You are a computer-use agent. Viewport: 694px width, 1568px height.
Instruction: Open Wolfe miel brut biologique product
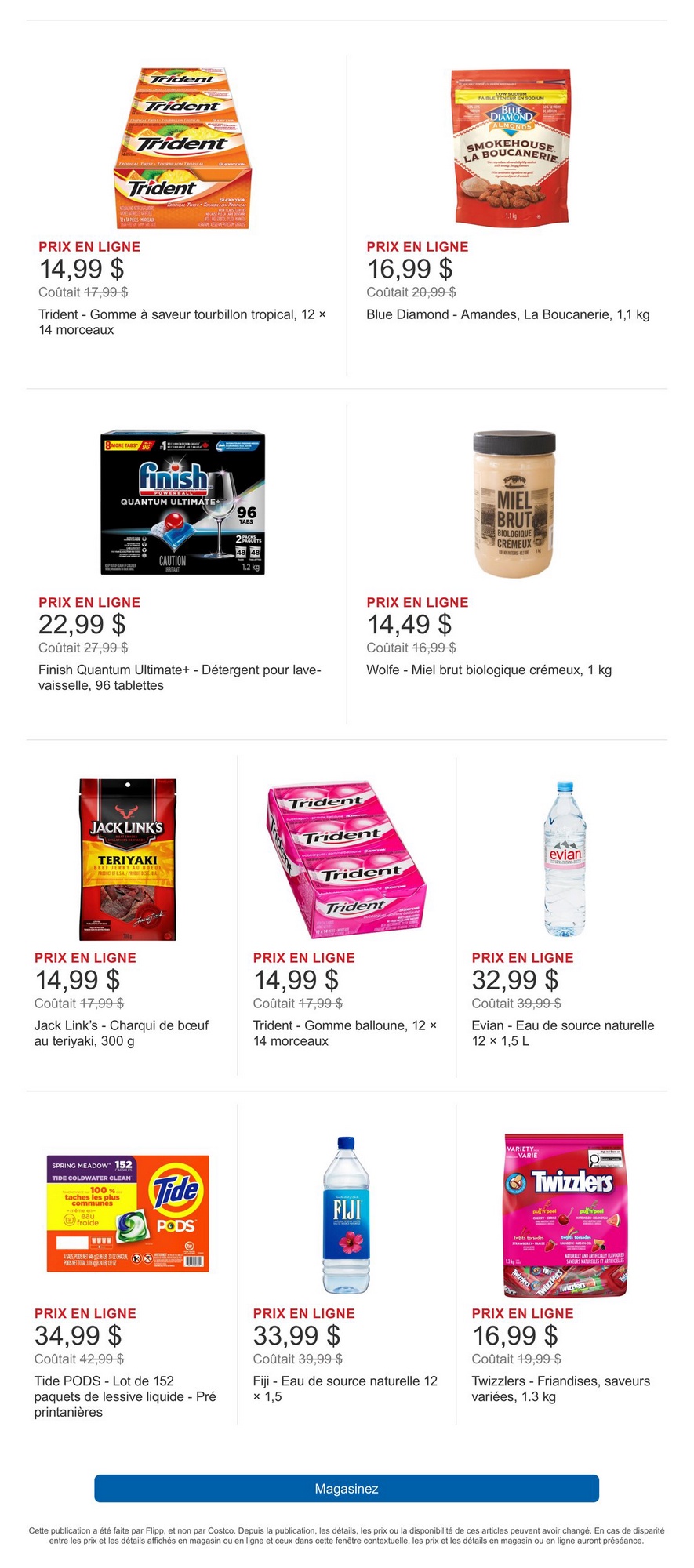pos(514,504)
